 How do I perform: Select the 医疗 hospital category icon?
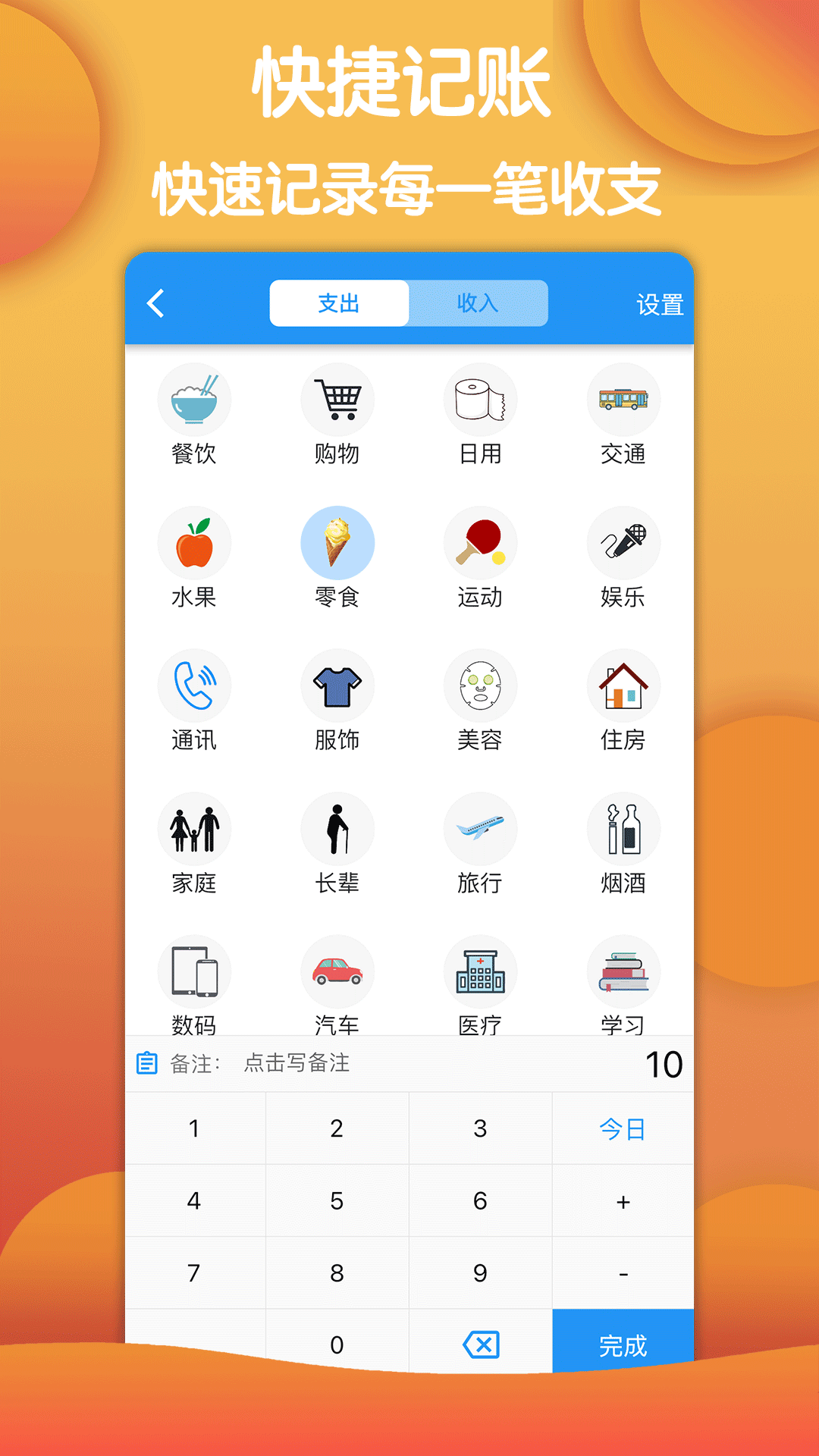pos(480,971)
